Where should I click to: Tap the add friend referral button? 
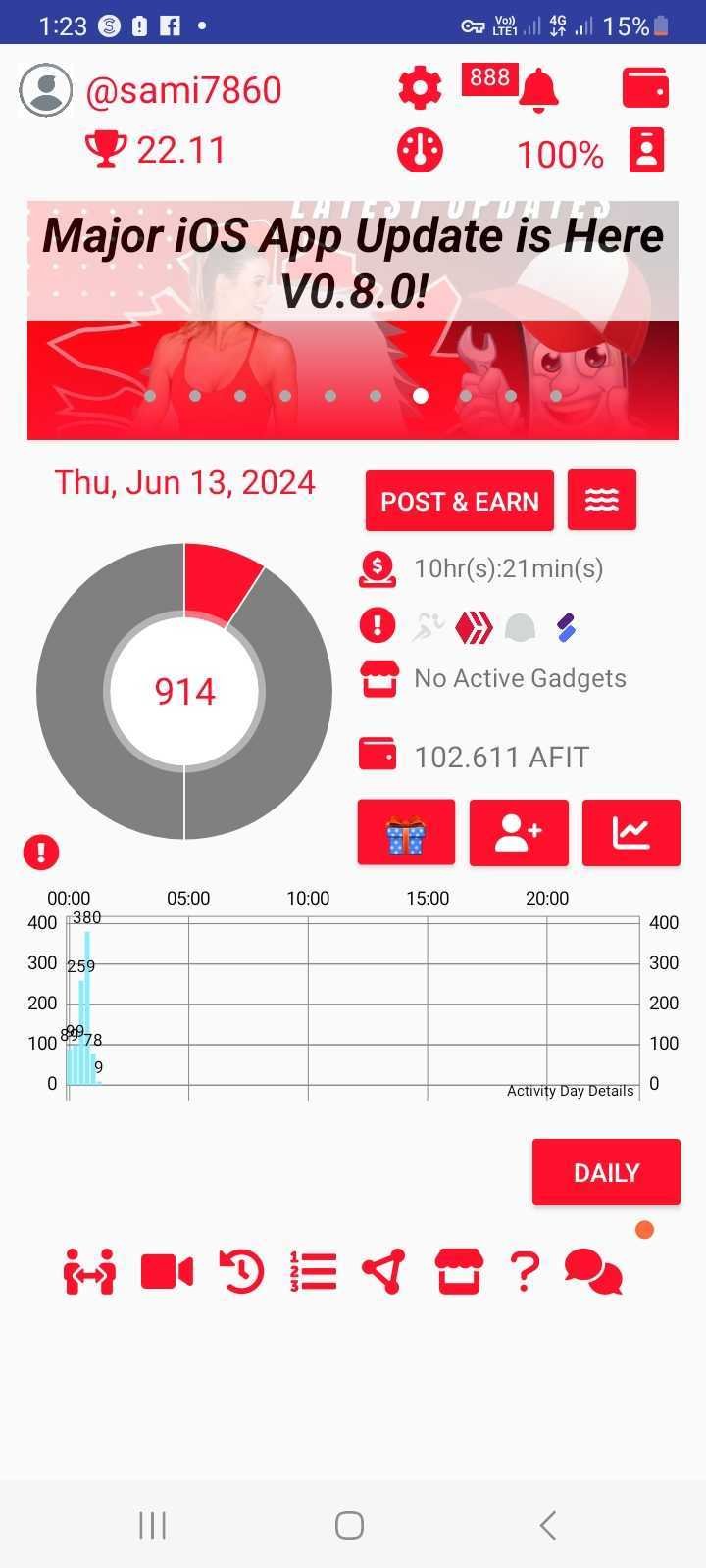519,833
